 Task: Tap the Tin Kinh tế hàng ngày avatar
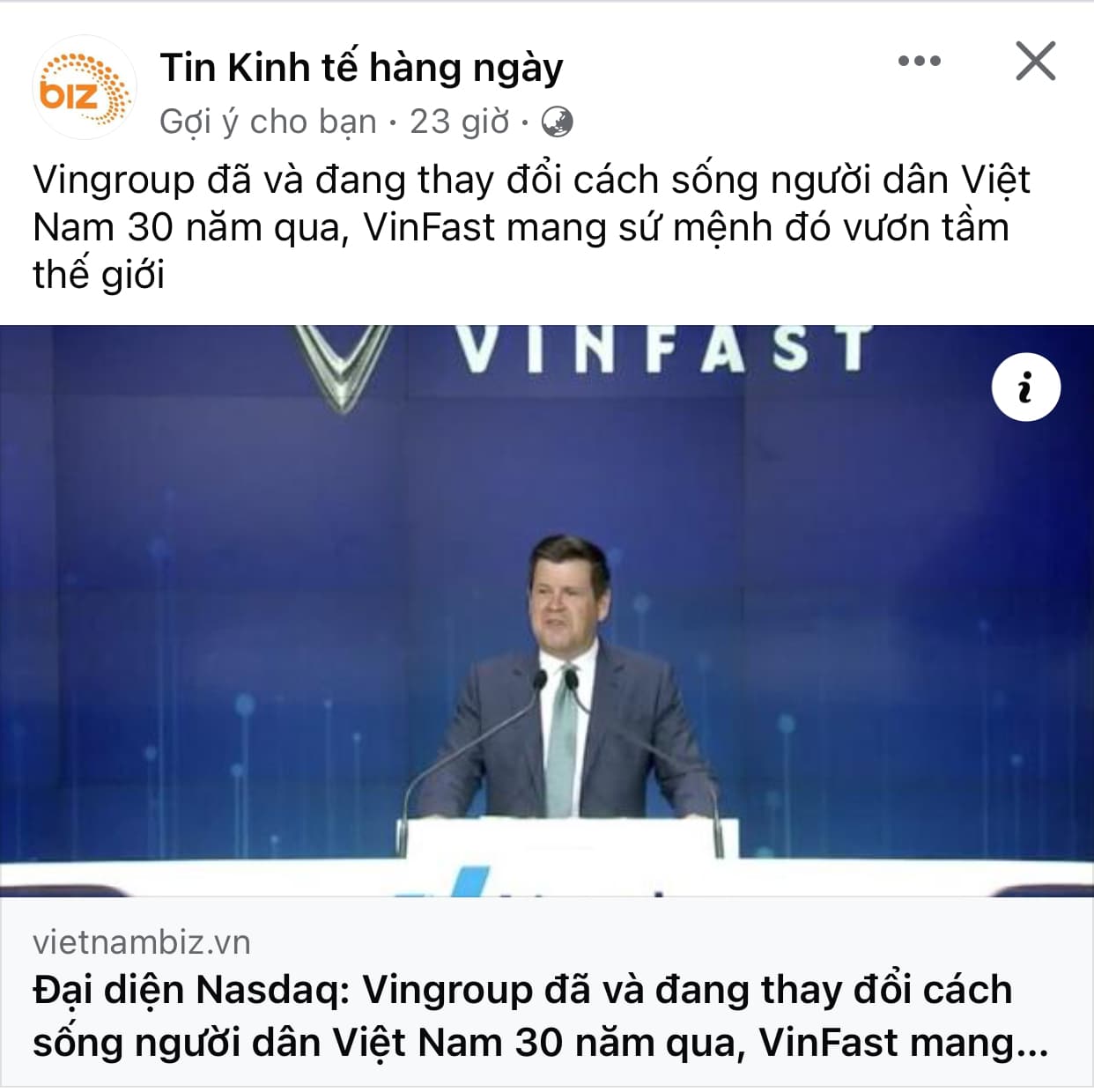pos(85,88)
